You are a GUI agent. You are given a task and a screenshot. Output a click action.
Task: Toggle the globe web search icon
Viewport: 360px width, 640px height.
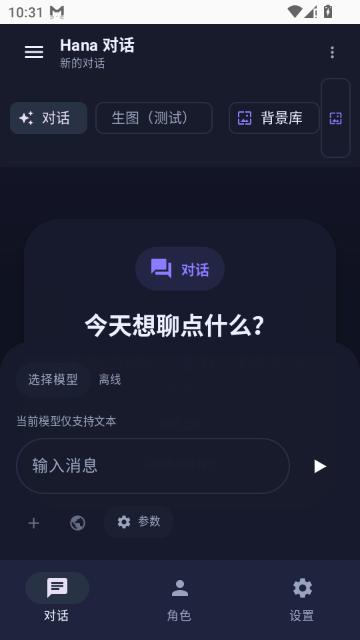coord(78,523)
